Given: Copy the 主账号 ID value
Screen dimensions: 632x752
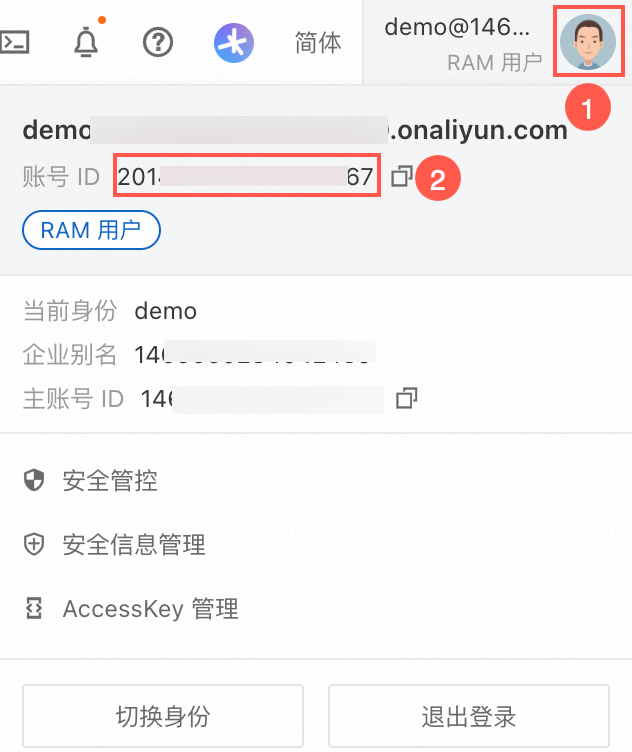Looking at the screenshot, I should [406, 398].
